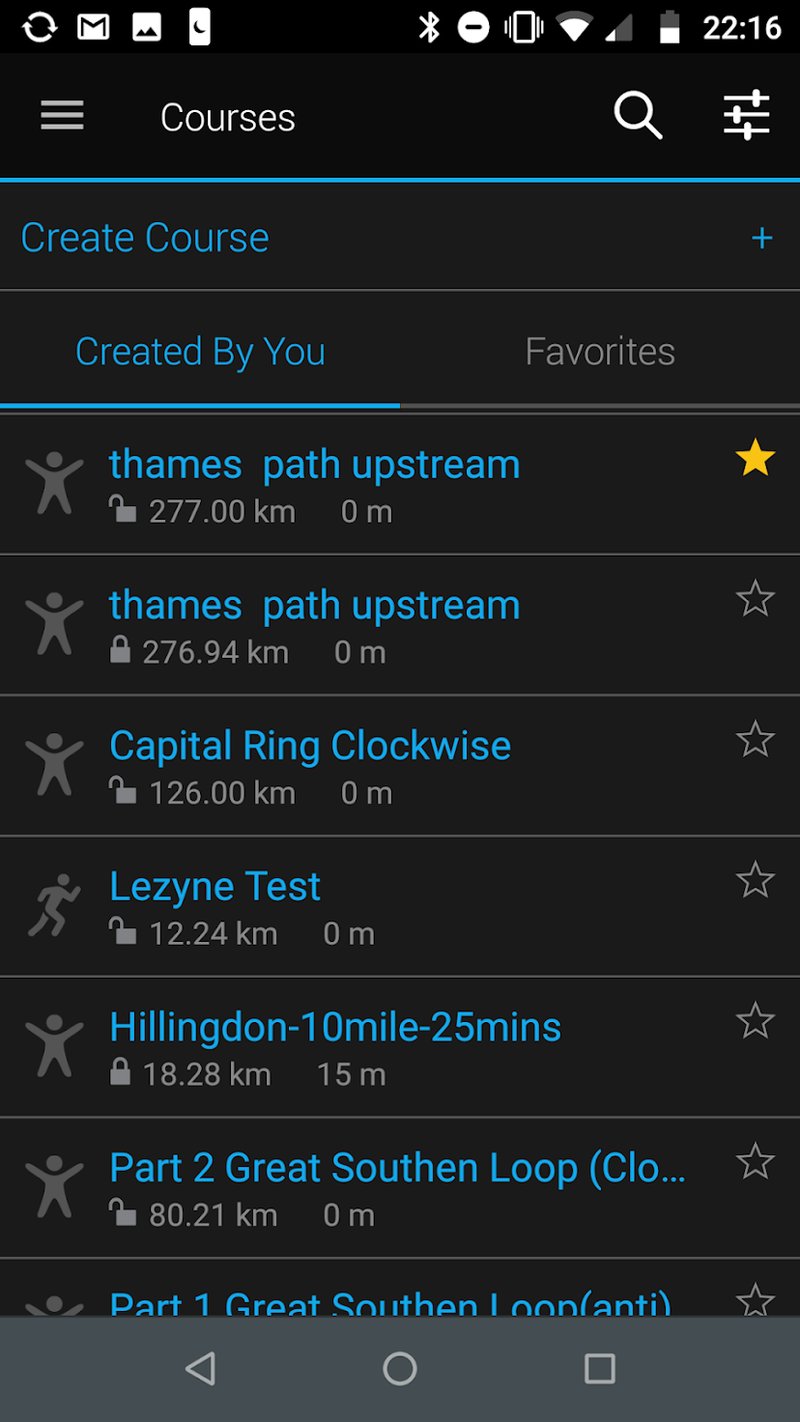Star the Hillingdon-10mile-25mins course
The image size is (800, 1422).
(x=755, y=1022)
